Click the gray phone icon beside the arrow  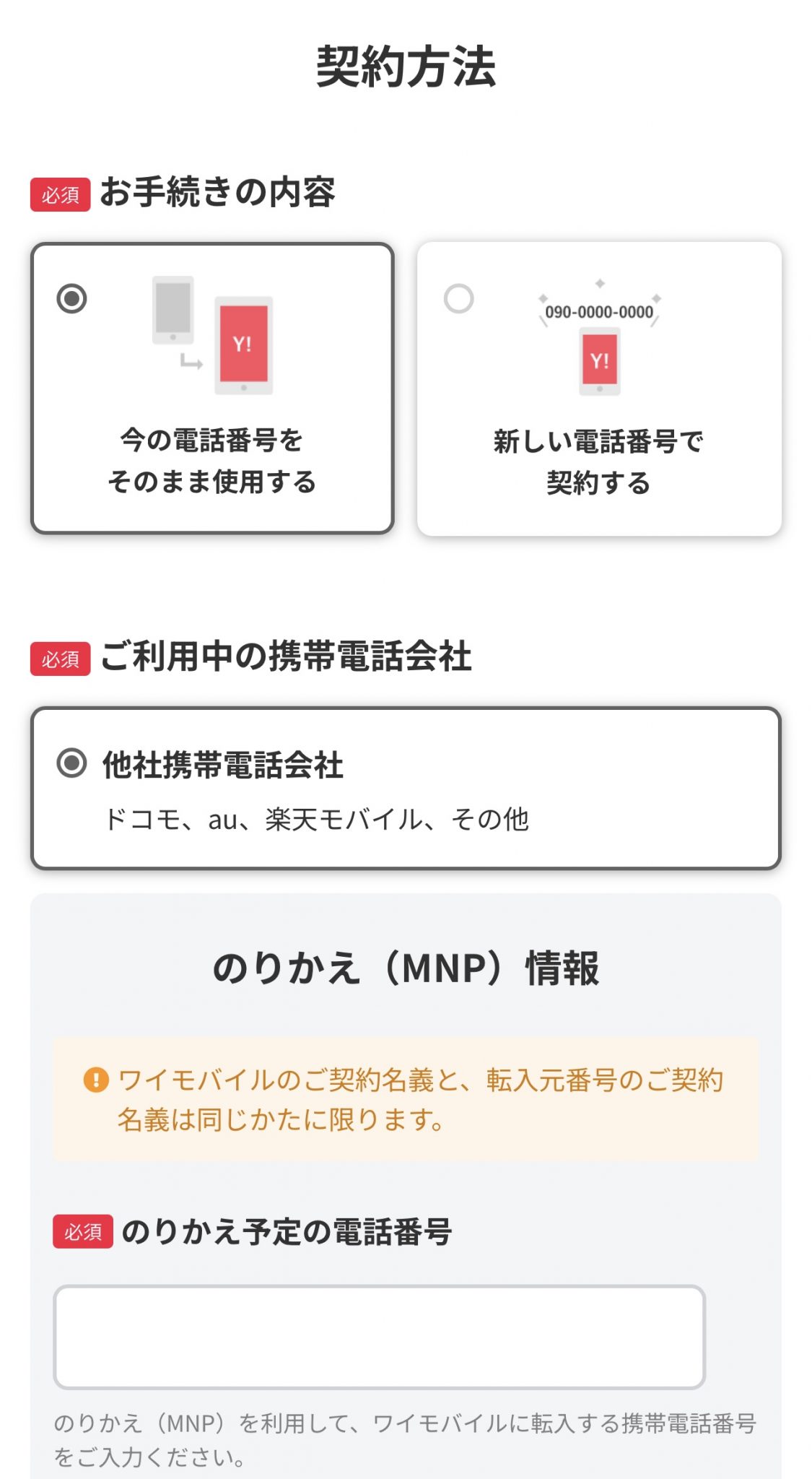[x=172, y=311]
